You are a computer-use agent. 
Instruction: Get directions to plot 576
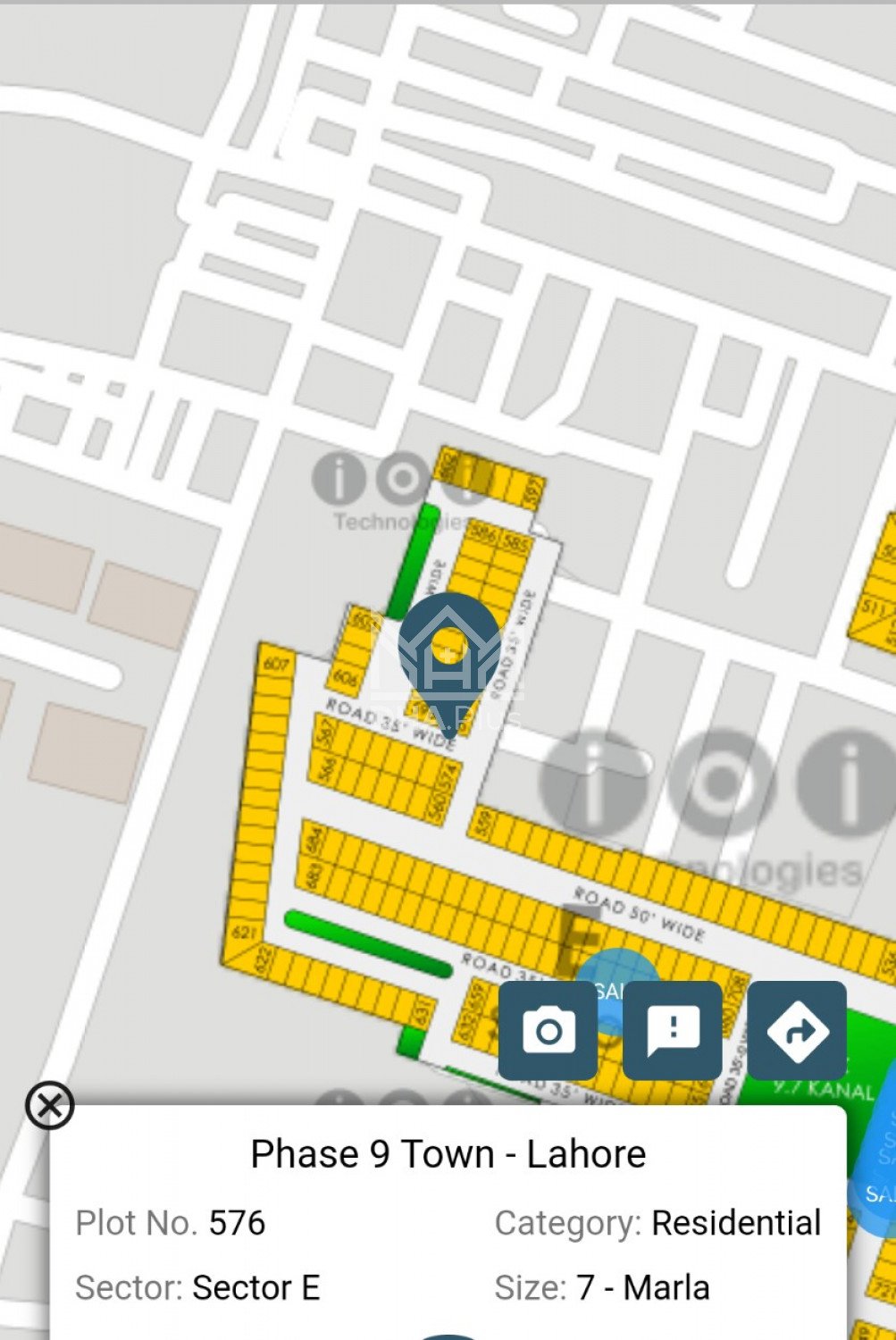797,1031
